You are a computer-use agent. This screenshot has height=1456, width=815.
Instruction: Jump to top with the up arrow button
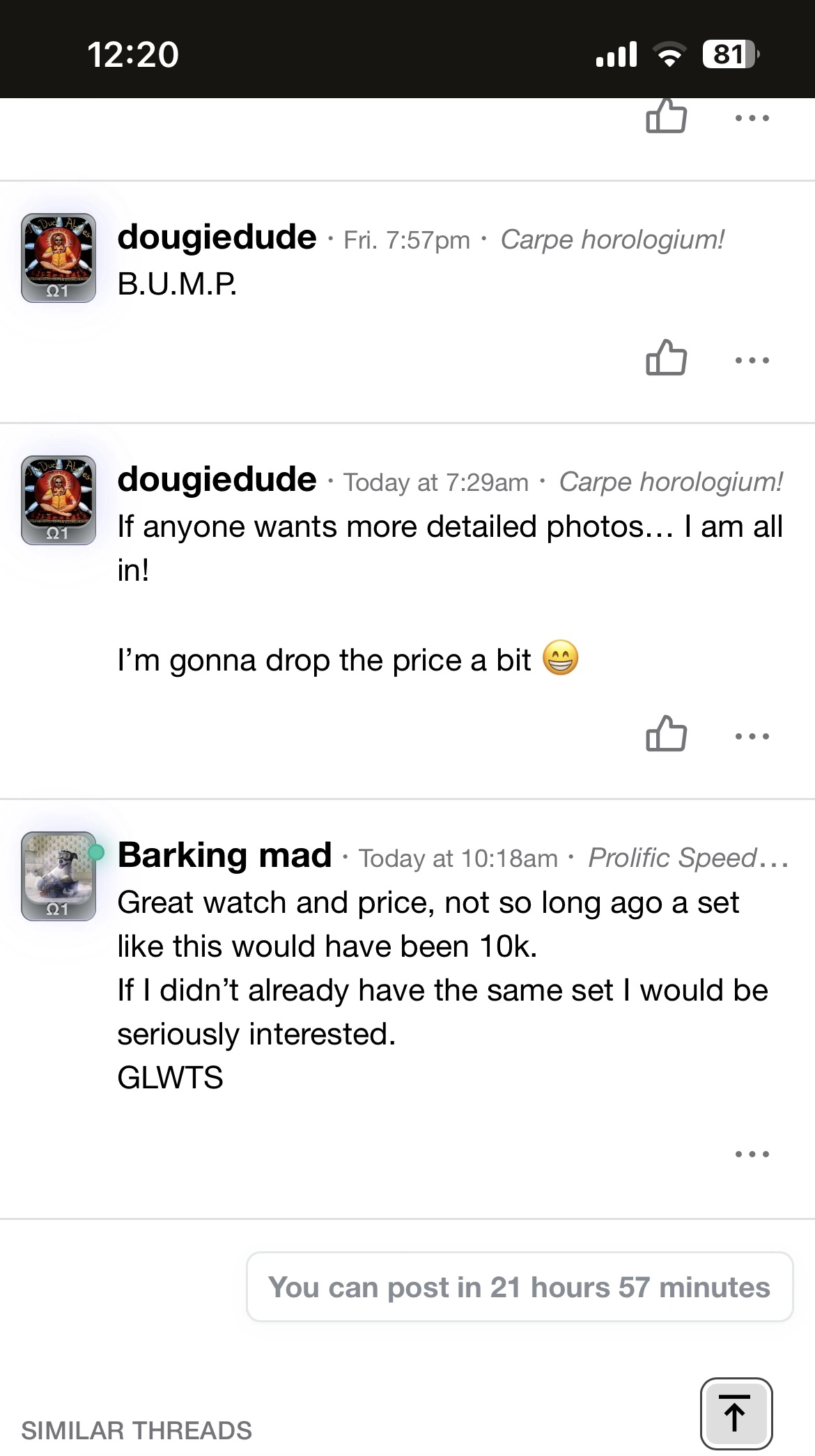[736, 1413]
